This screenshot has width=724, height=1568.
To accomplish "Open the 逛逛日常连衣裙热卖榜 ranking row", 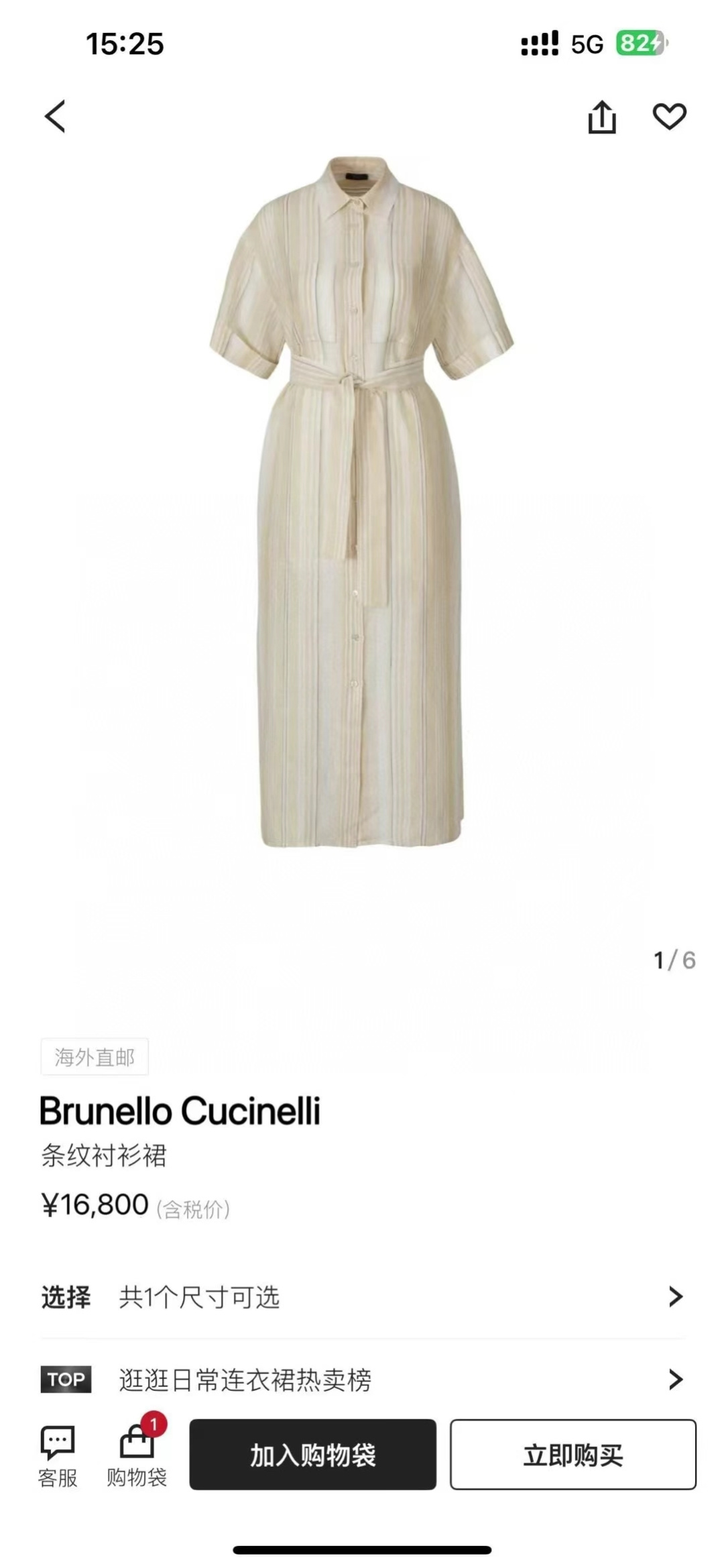I will (x=362, y=1380).
